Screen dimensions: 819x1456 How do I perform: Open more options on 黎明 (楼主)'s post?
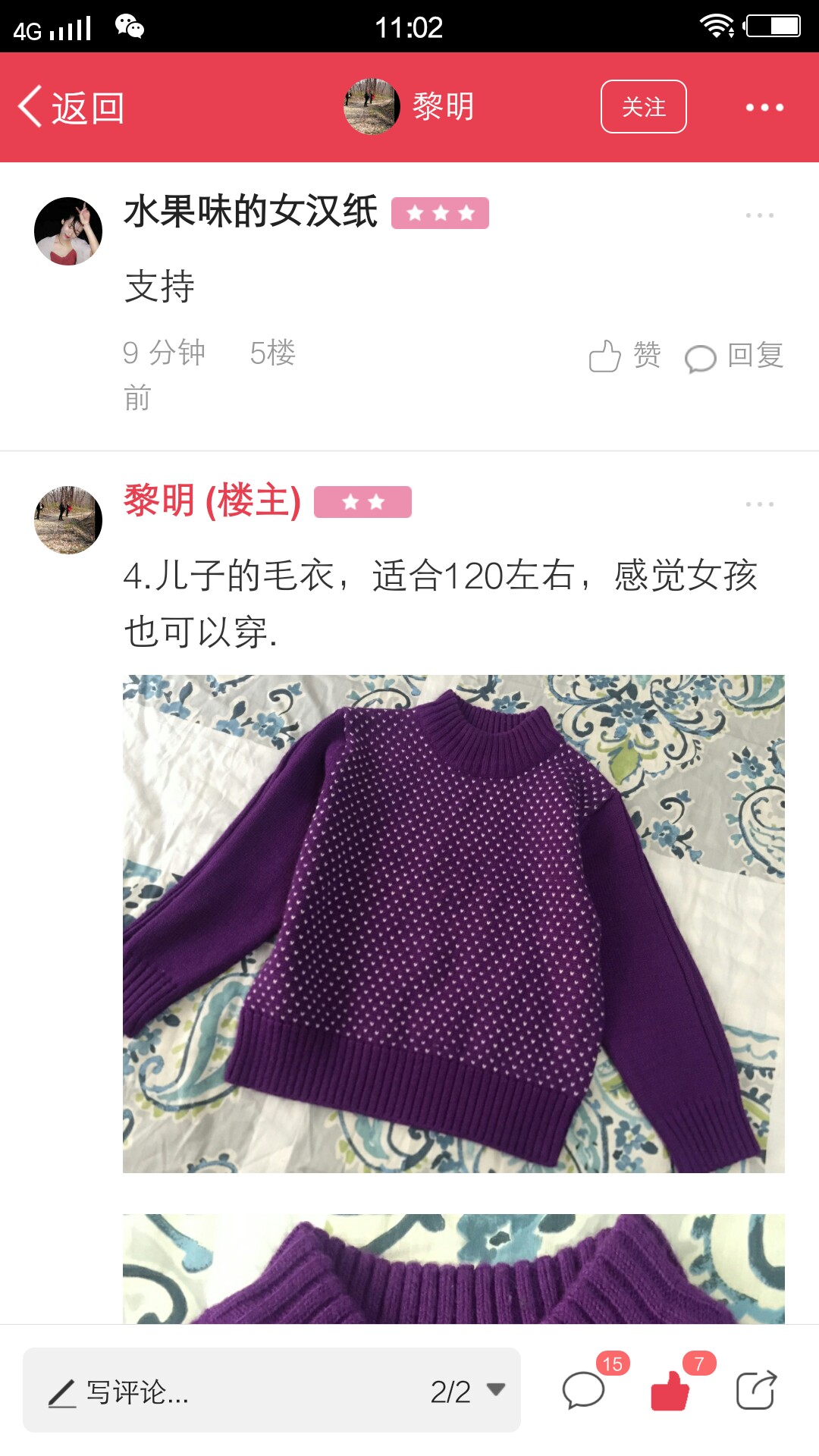(759, 504)
